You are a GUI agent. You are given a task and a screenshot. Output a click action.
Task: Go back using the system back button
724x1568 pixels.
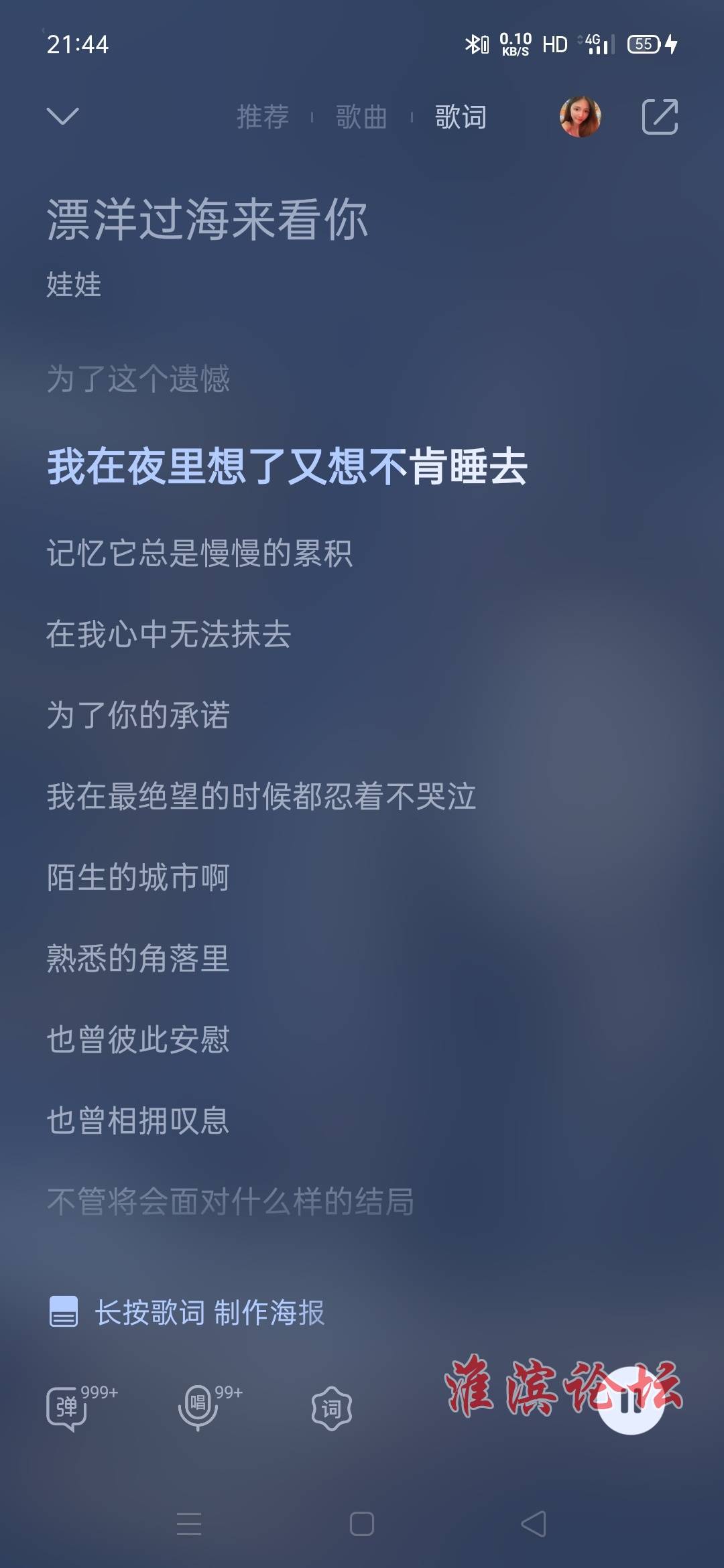pos(534,1524)
